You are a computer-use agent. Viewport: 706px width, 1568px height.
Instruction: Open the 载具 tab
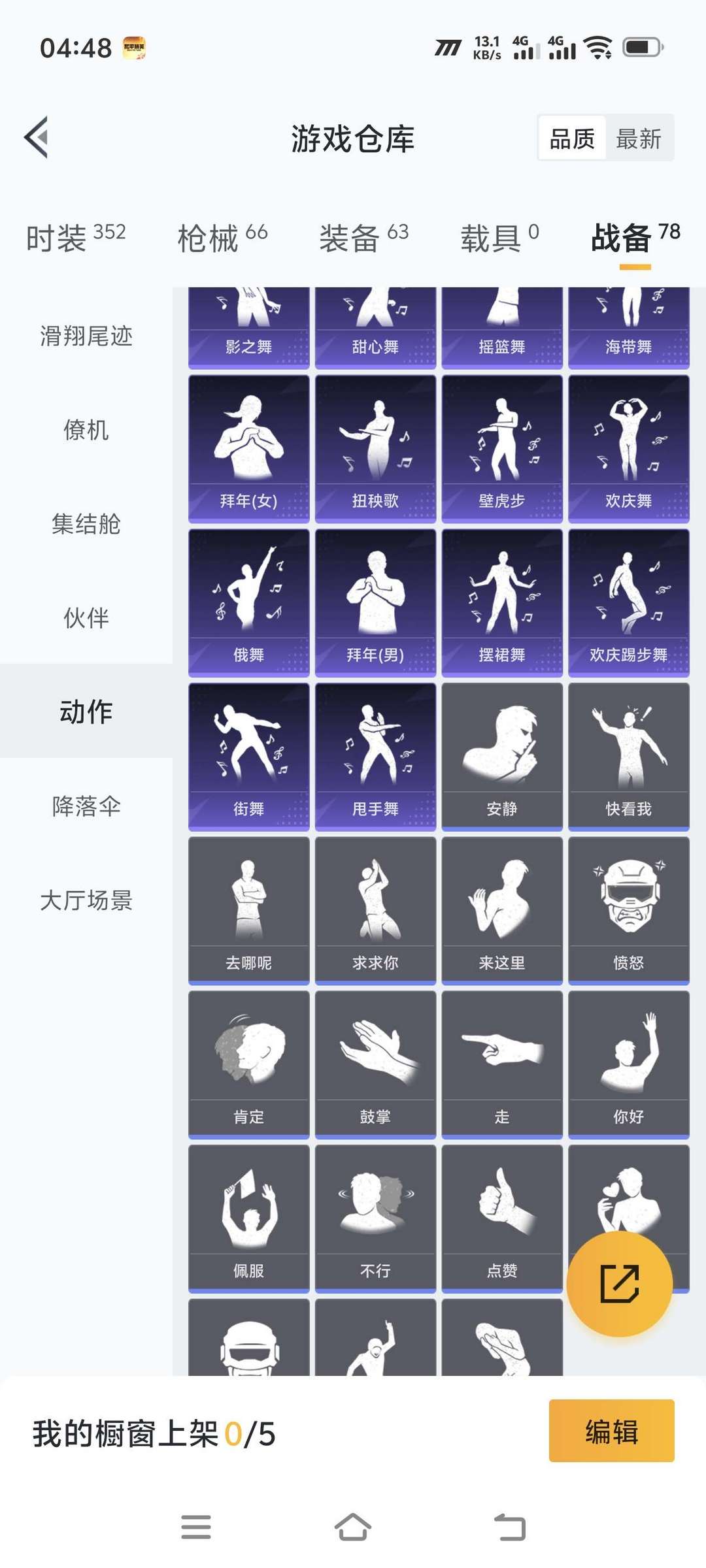(499, 237)
